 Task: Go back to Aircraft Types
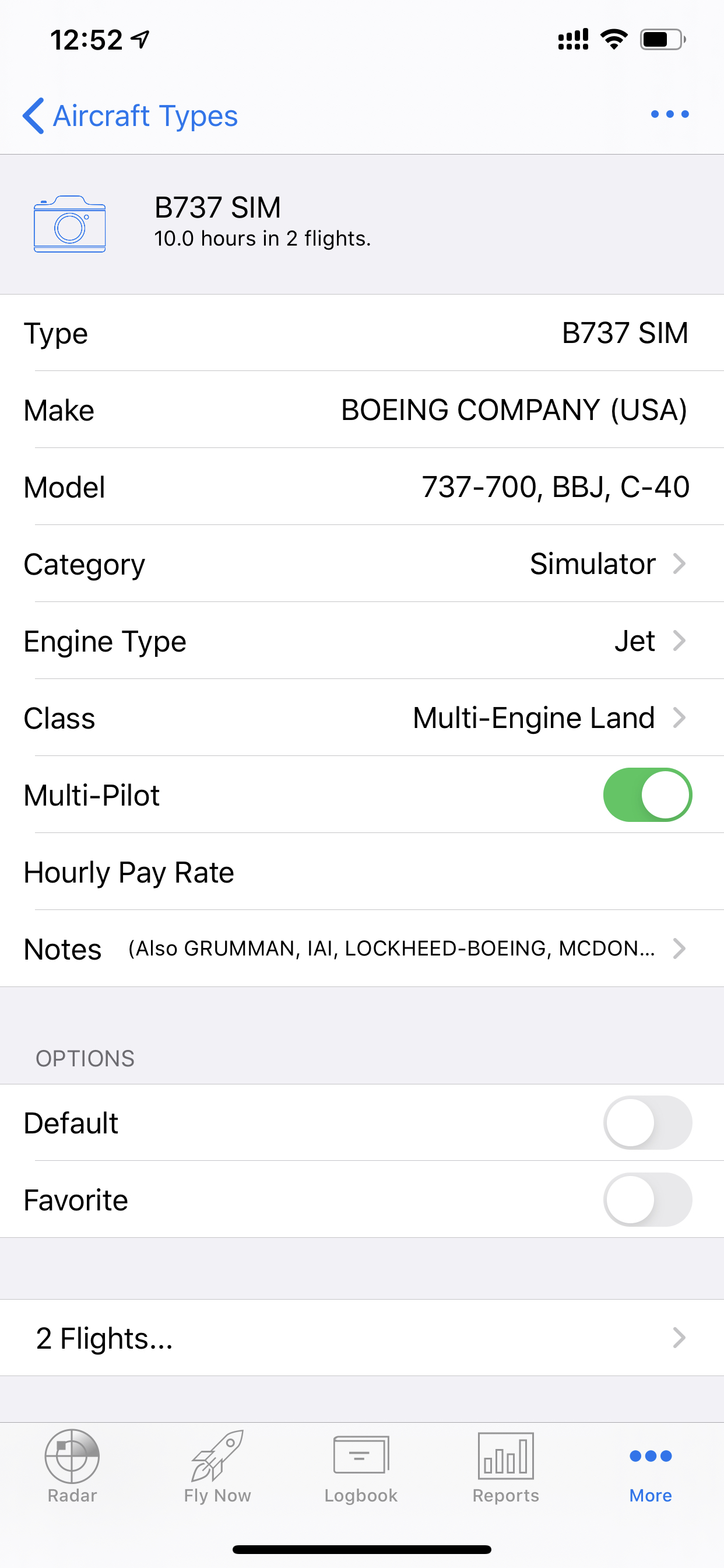pos(129,116)
